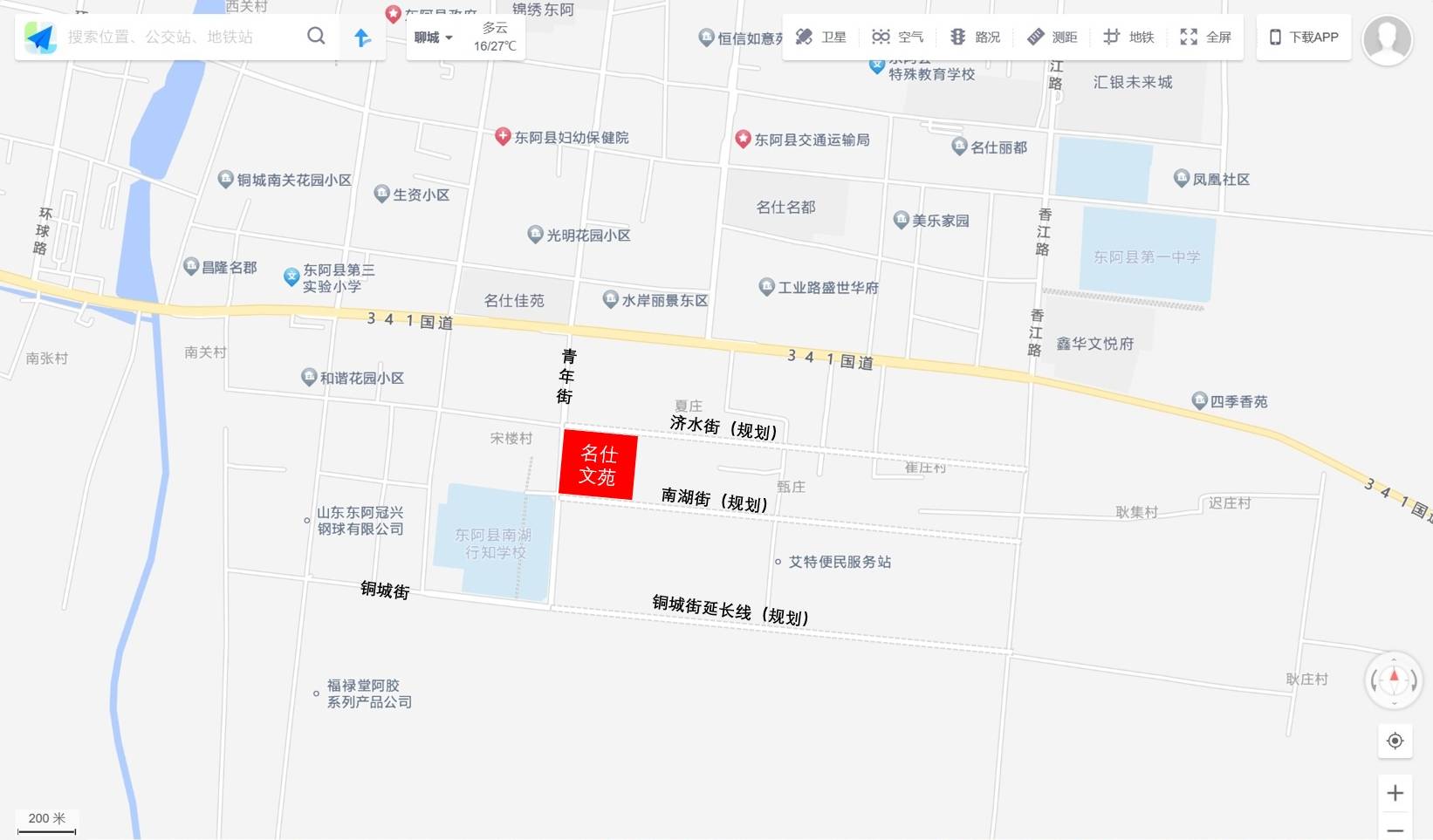The width and height of the screenshot is (1433, 840).
Task: Open the user avatar profile
Action: 1387,39
